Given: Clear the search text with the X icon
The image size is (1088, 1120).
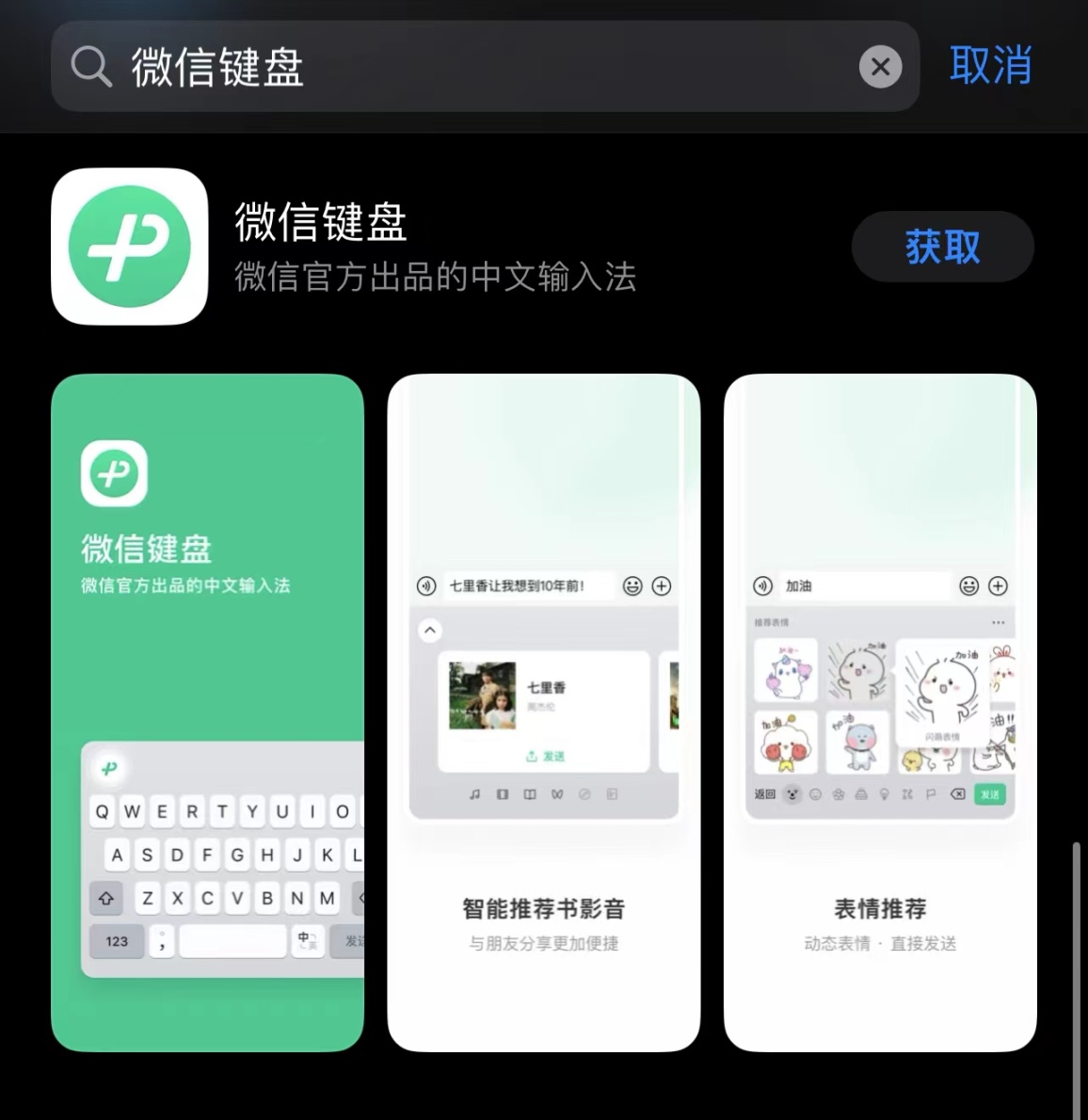Looking at the screenshot, I should point(880,67).
